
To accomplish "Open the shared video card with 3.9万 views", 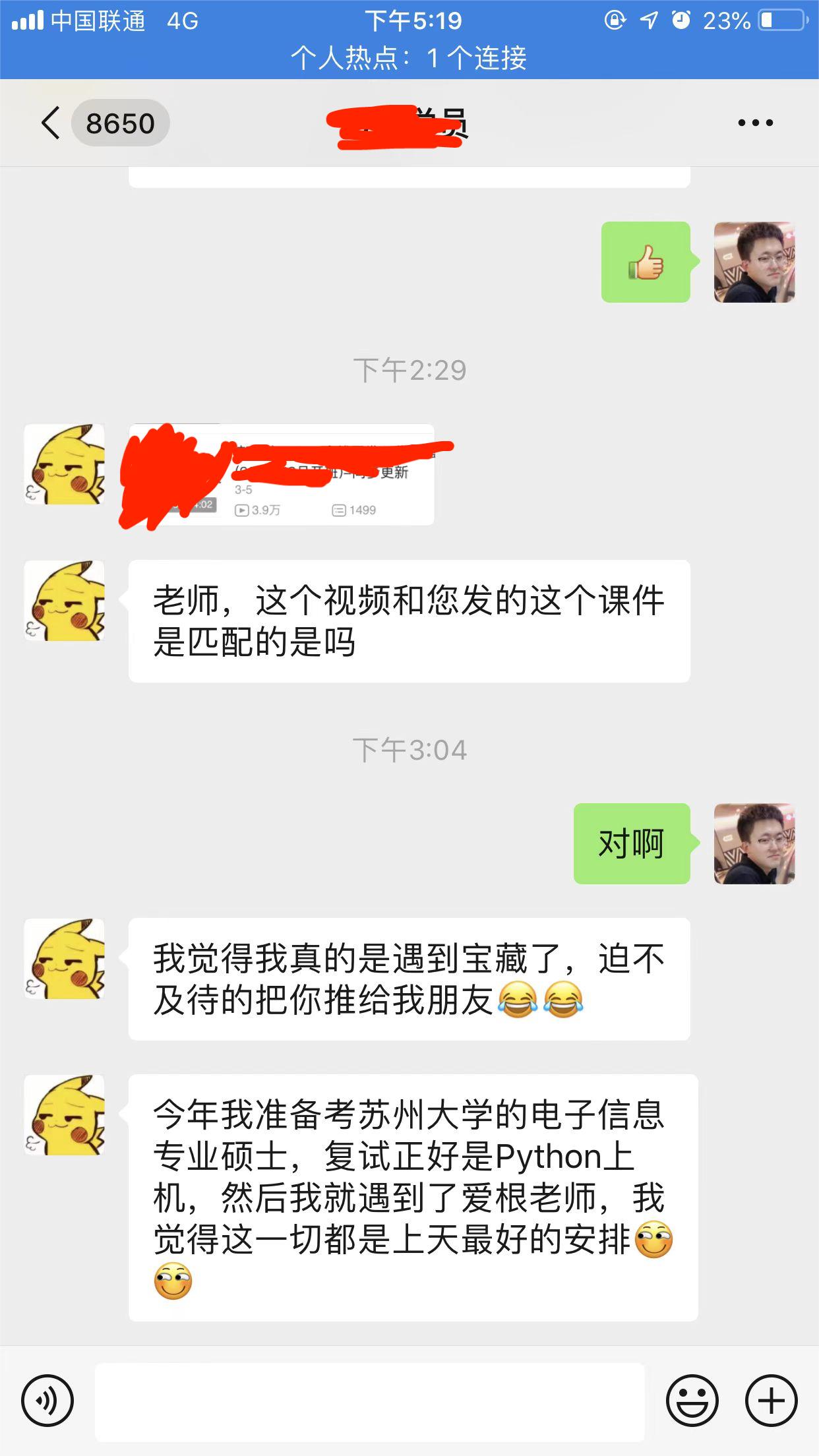I will coord(282,475).
